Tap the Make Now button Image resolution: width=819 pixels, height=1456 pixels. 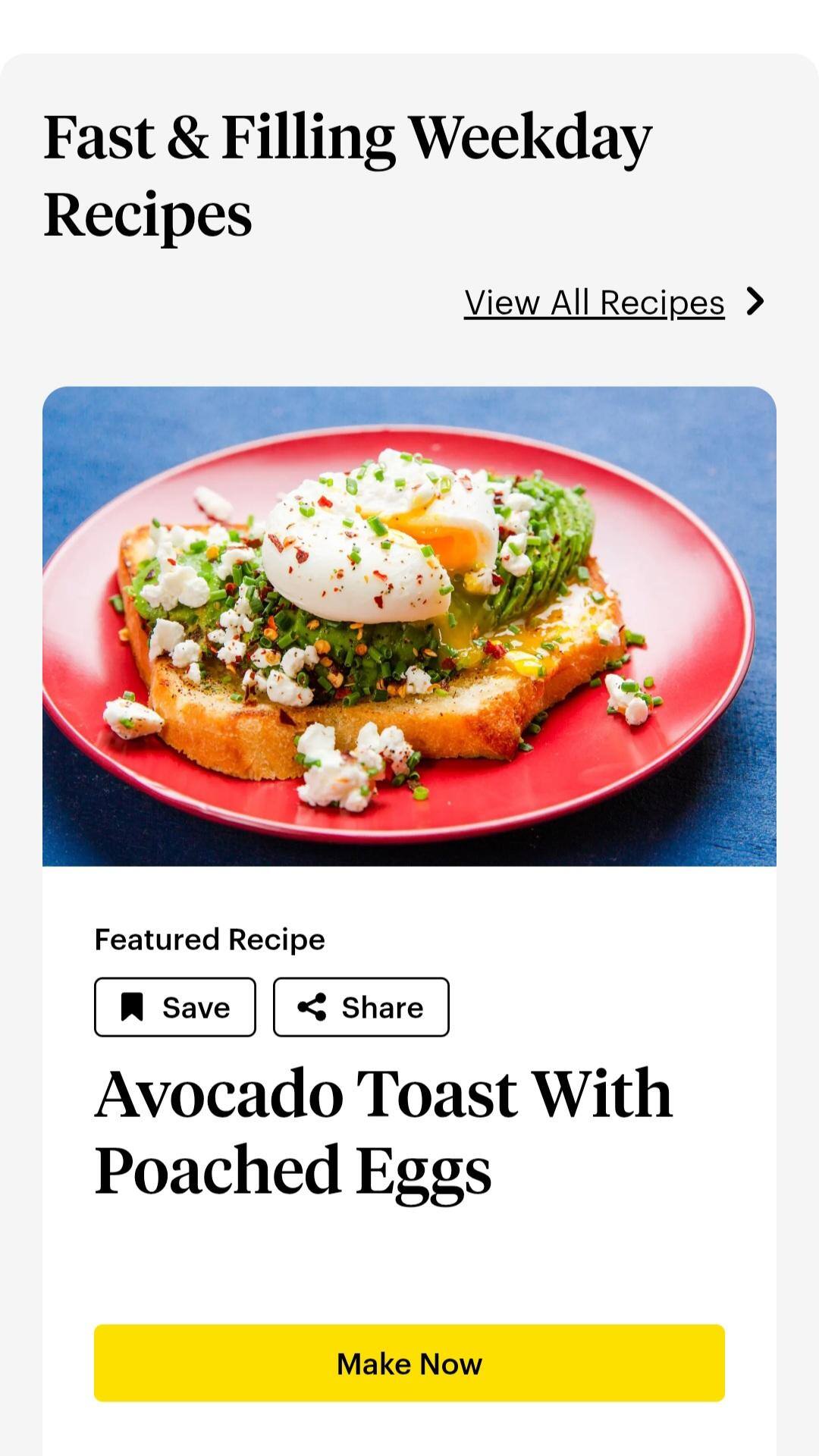(409, 1363)
